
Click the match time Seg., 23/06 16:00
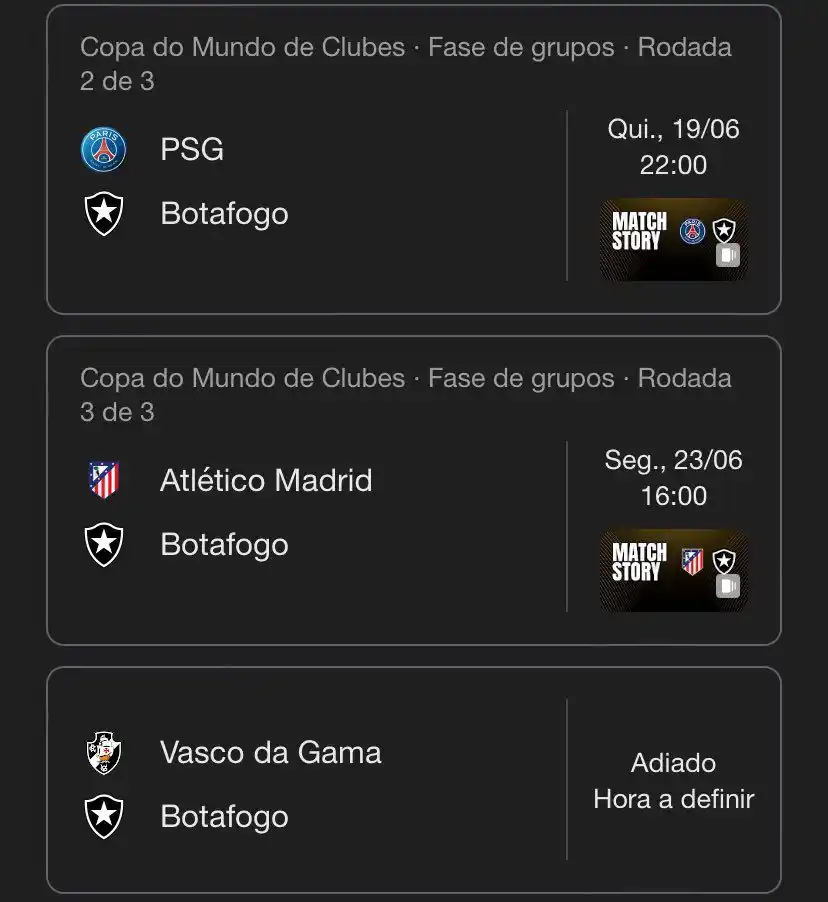(675, 479)
